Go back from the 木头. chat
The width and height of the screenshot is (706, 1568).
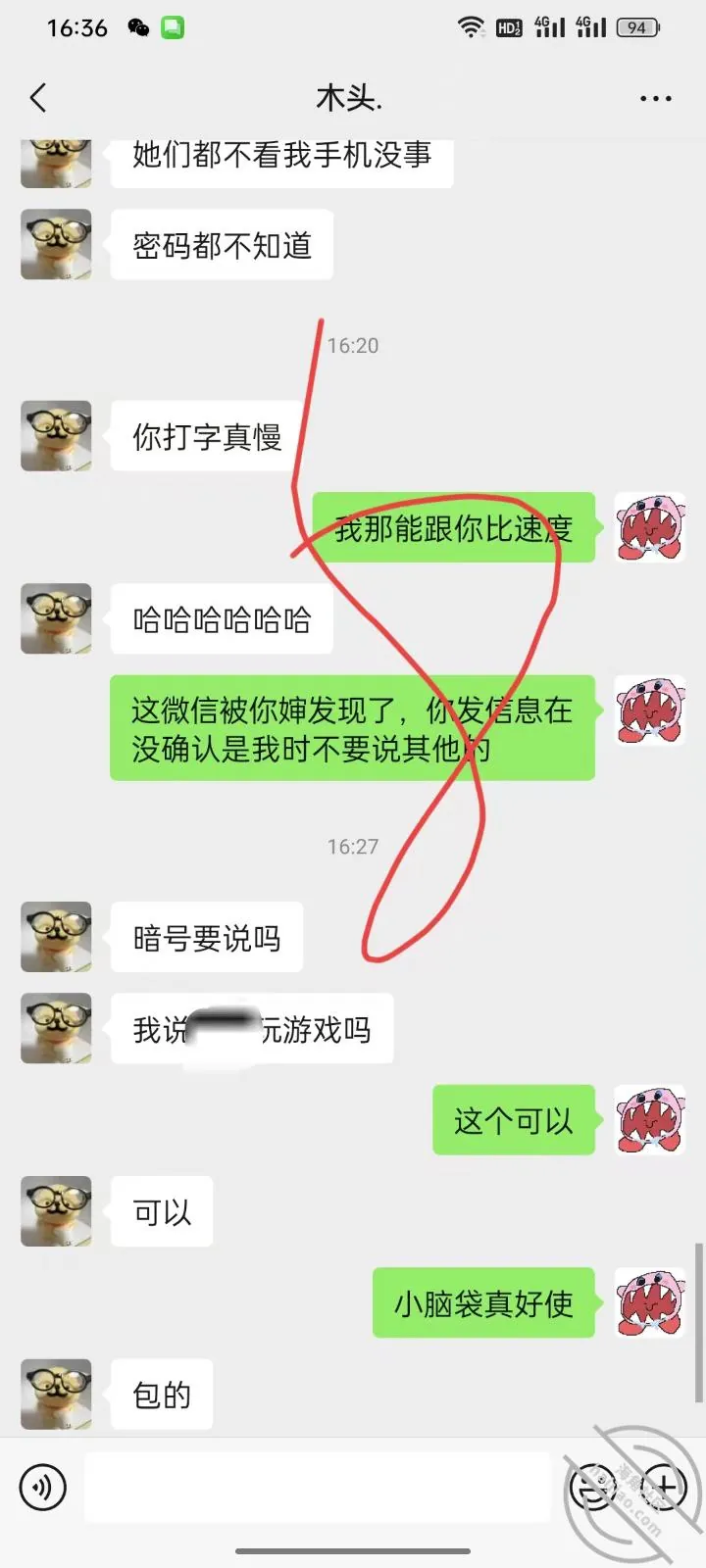click(x=38, y=98)
